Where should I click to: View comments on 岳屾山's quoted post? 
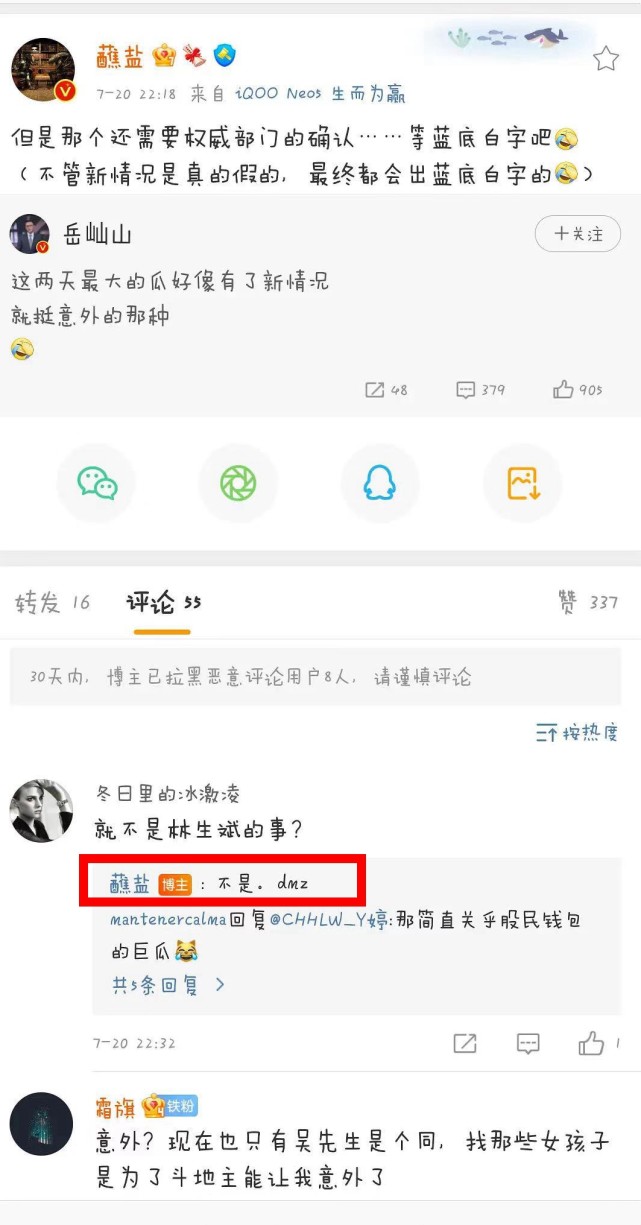tap(480, 390)
